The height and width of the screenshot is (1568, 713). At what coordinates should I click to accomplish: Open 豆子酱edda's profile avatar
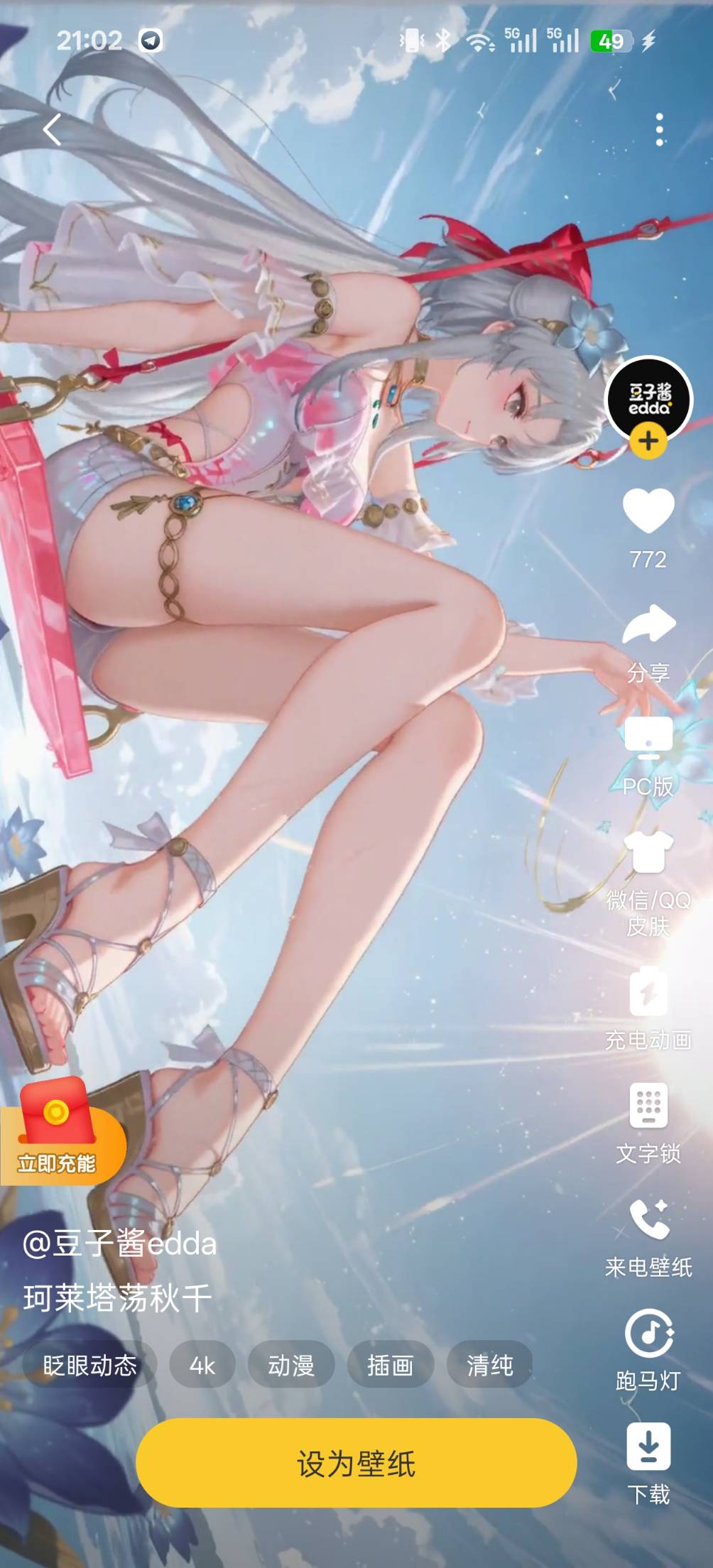(x=648, y=398)
